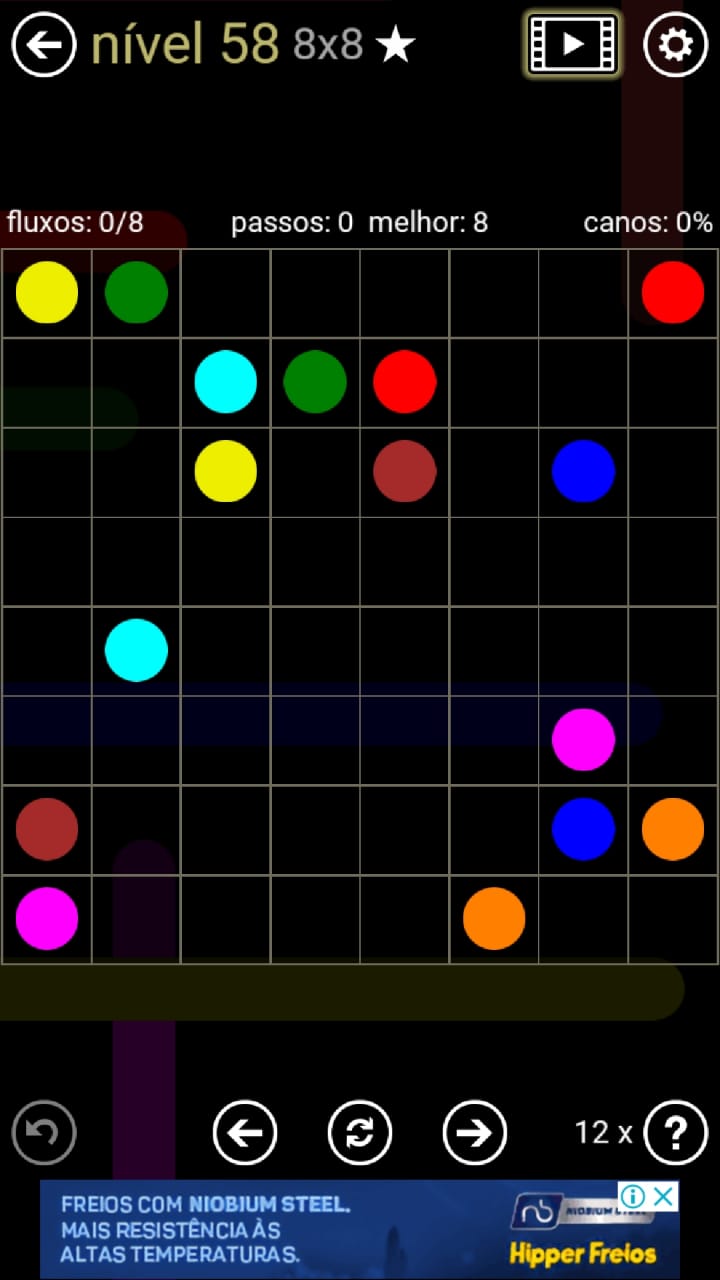Go back using the top-left arrow
This screenshot has width=720, height=1280.
coord(44,45)
